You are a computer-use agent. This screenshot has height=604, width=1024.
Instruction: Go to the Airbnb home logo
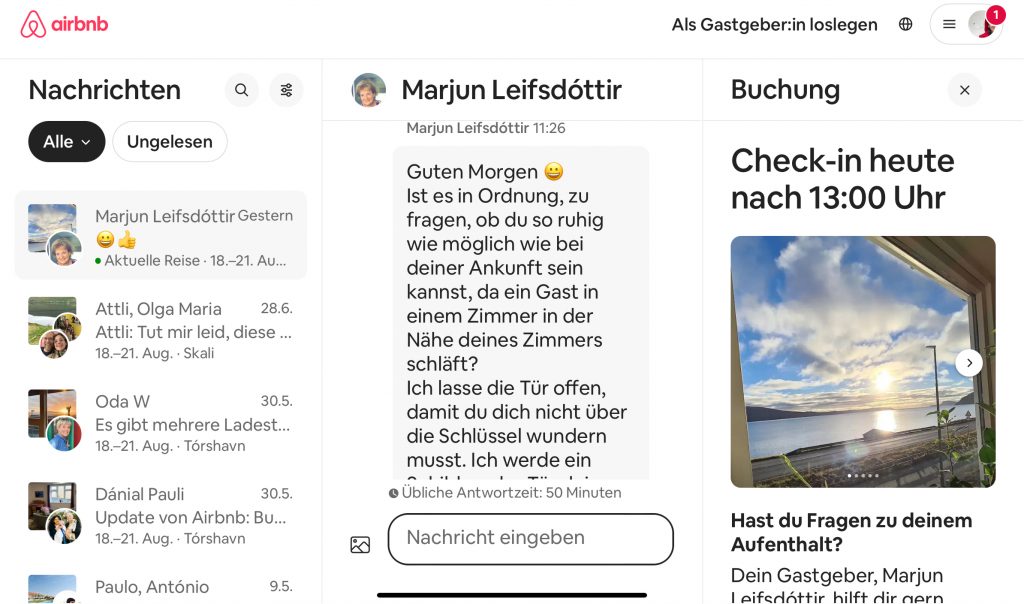coord(64,25)
